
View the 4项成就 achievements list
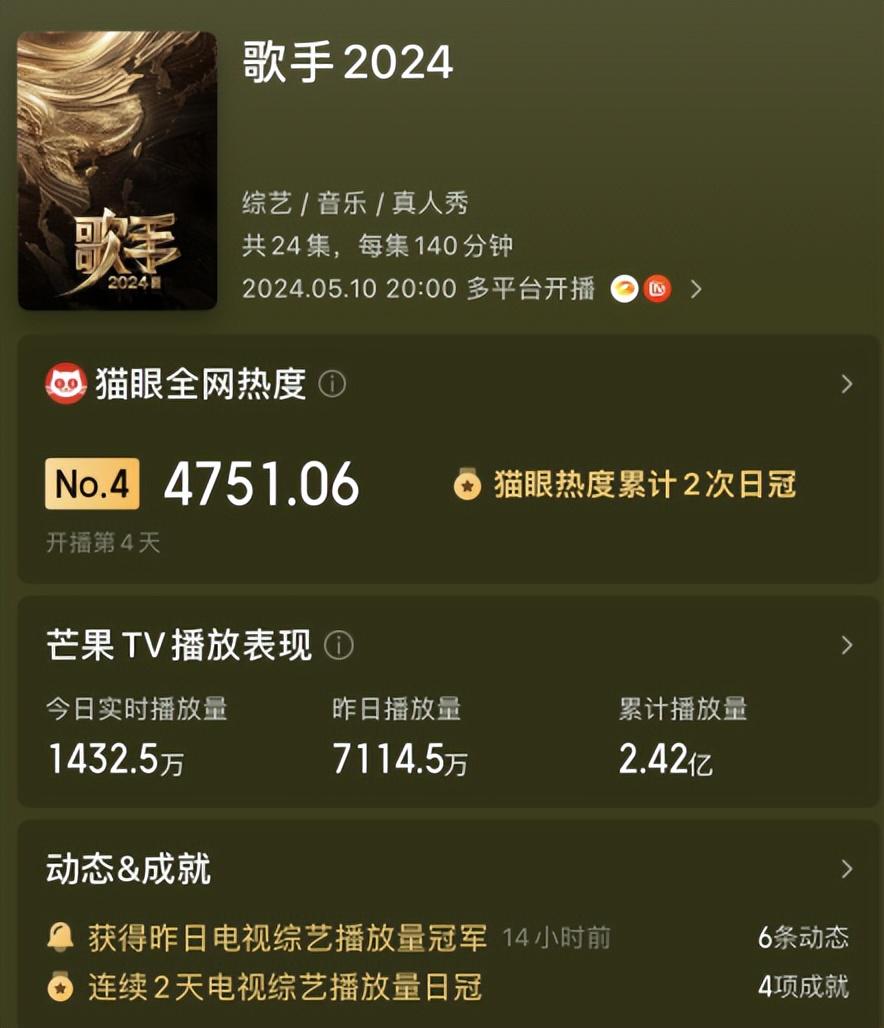click(803, 988)
